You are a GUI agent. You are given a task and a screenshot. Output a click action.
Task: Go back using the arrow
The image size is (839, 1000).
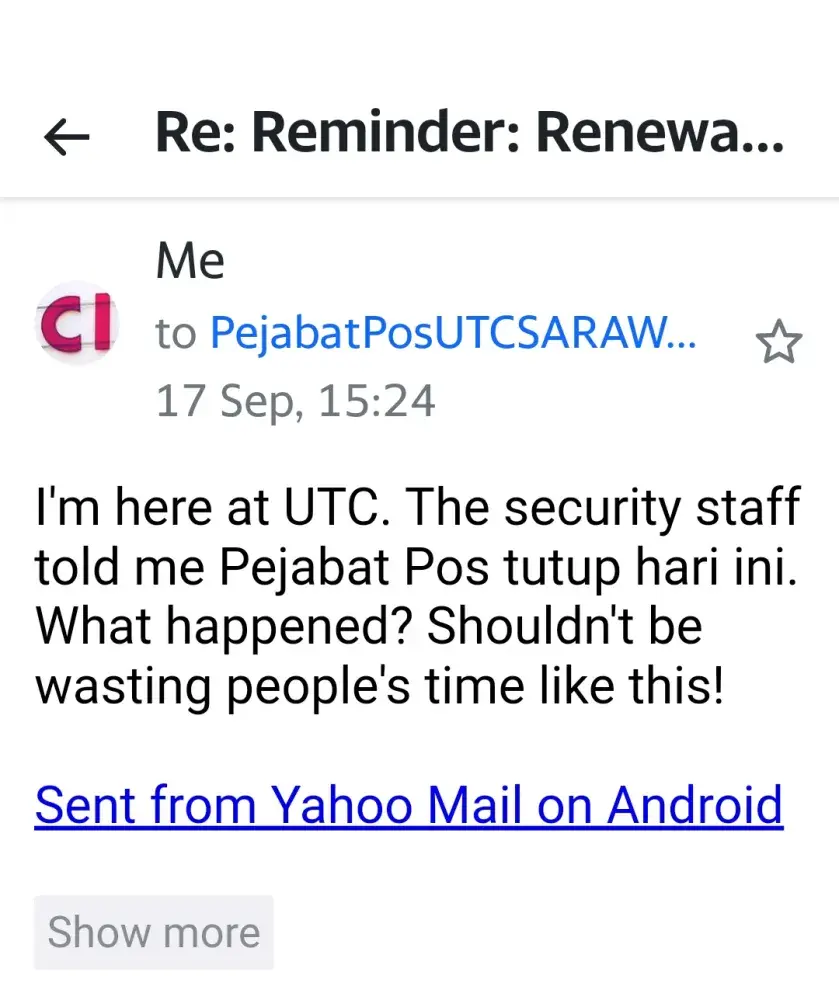(67, 137)
